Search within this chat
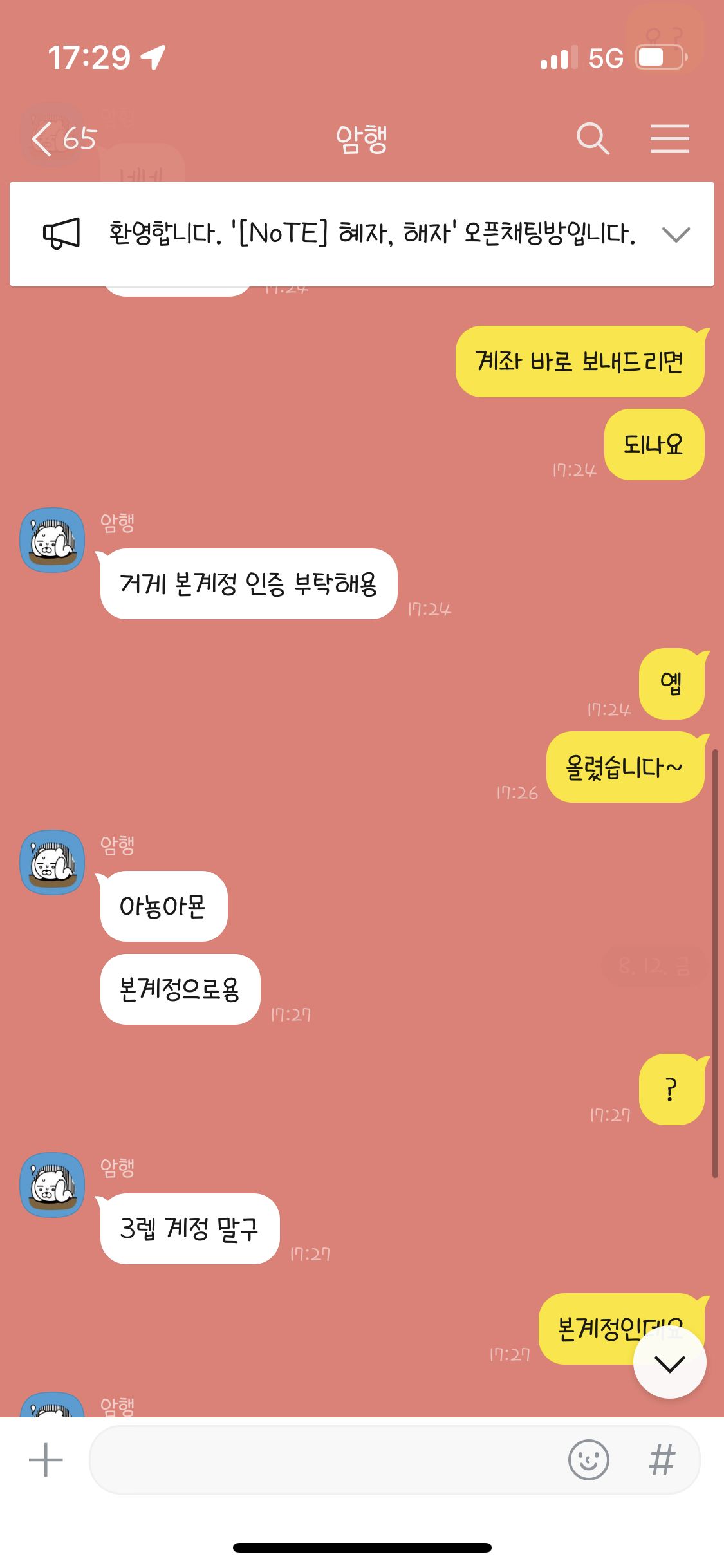This screenshot has height=1568, width=724. (x=592, y=138)
